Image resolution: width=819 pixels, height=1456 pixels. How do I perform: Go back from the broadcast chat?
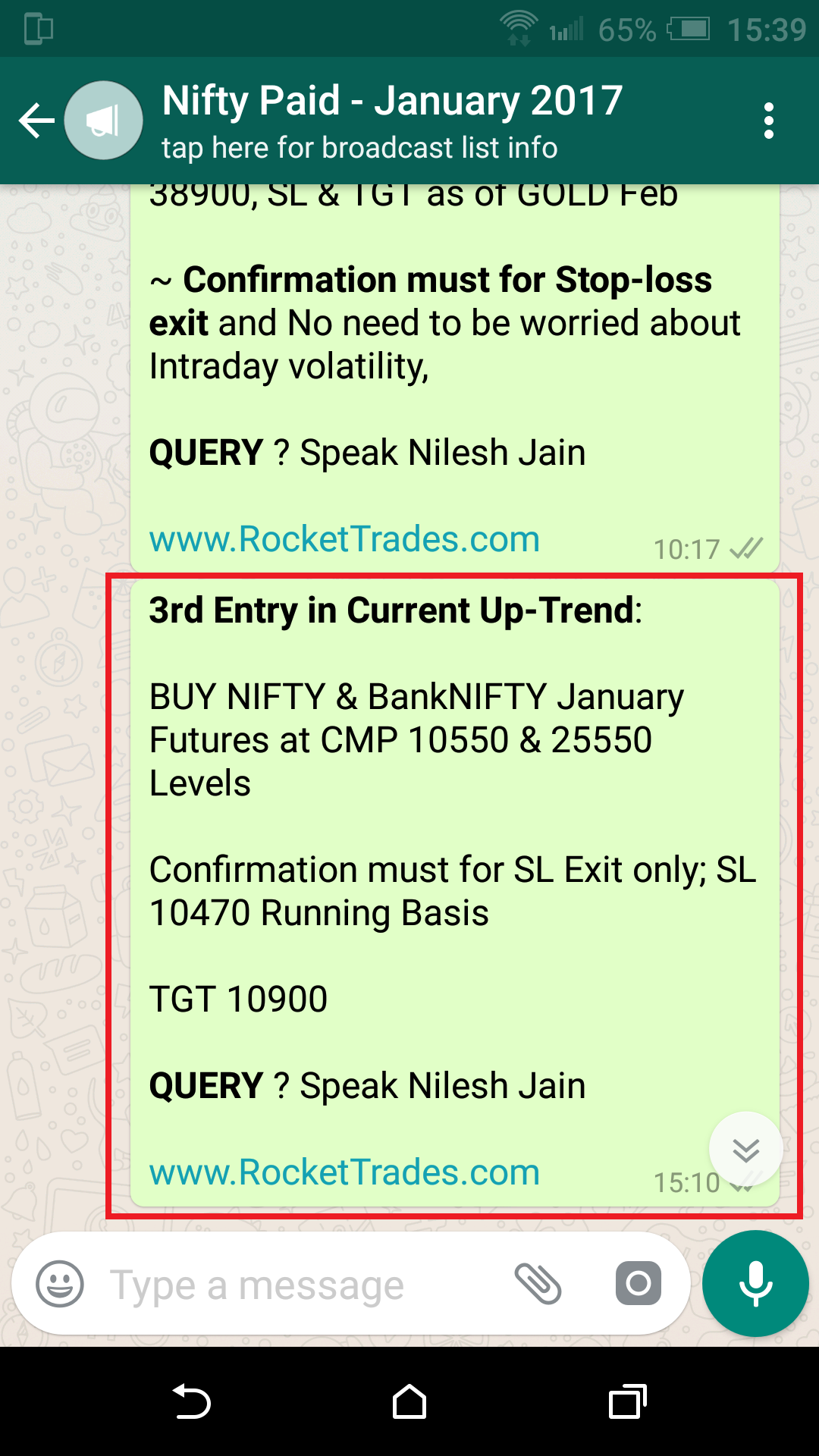(36, 121)
